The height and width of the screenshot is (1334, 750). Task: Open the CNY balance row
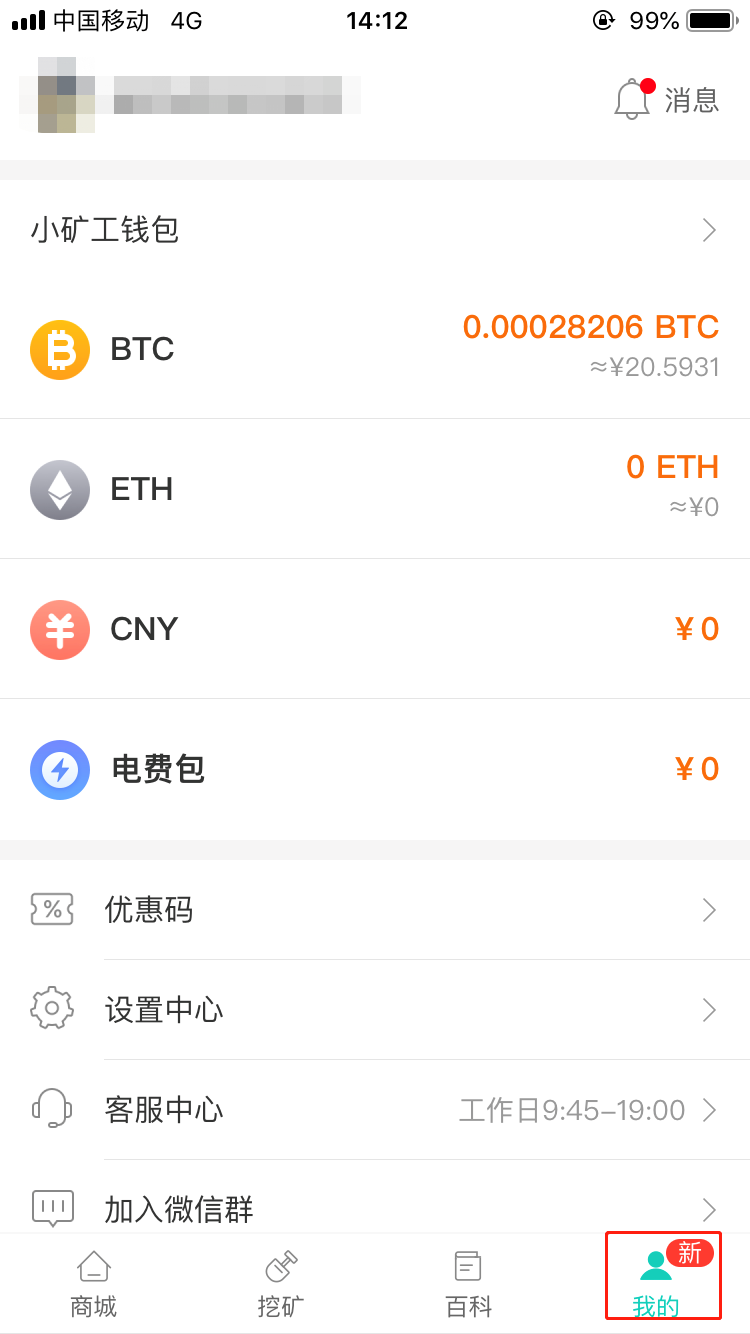374,629
